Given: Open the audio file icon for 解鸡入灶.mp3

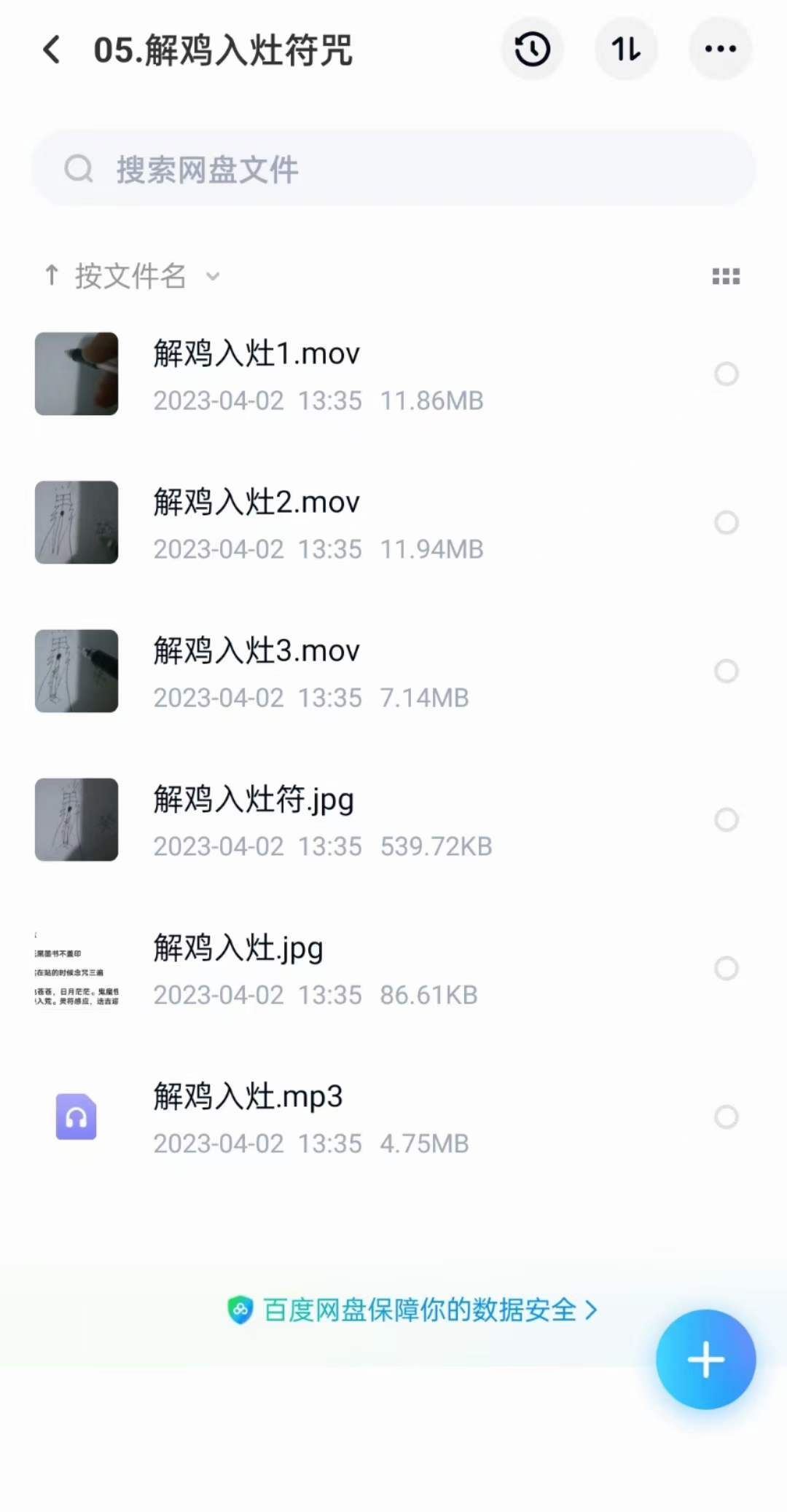Looking at the screenshot, I should (76, 1116).
